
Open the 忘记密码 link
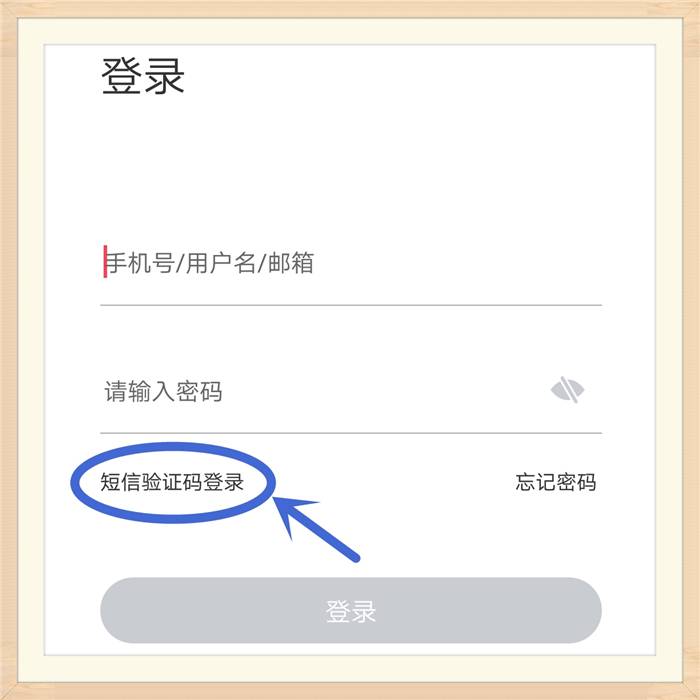[x=555, y=482]
